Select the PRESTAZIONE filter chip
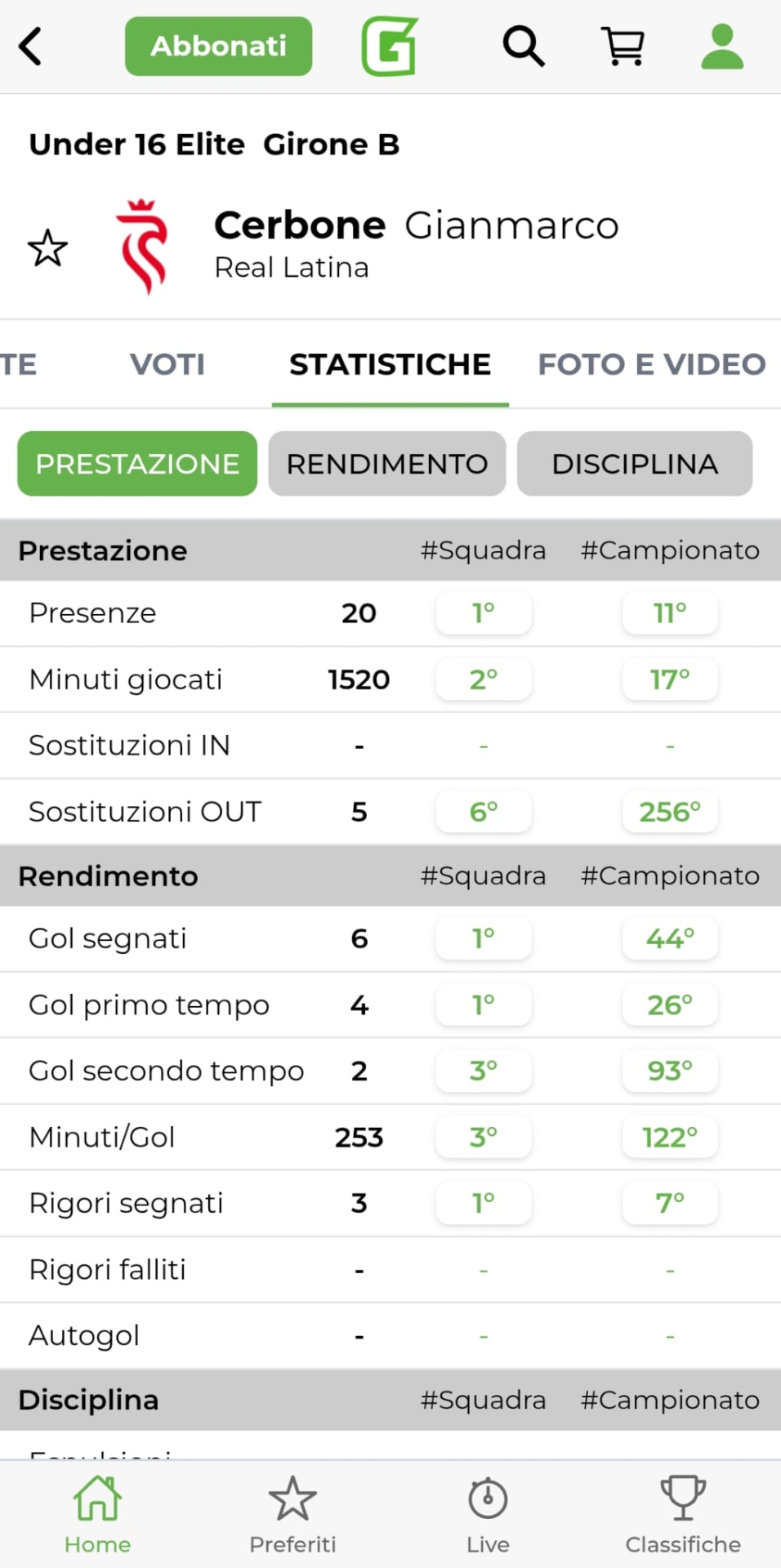781x1568 pixels. click(x=137, y=464)
